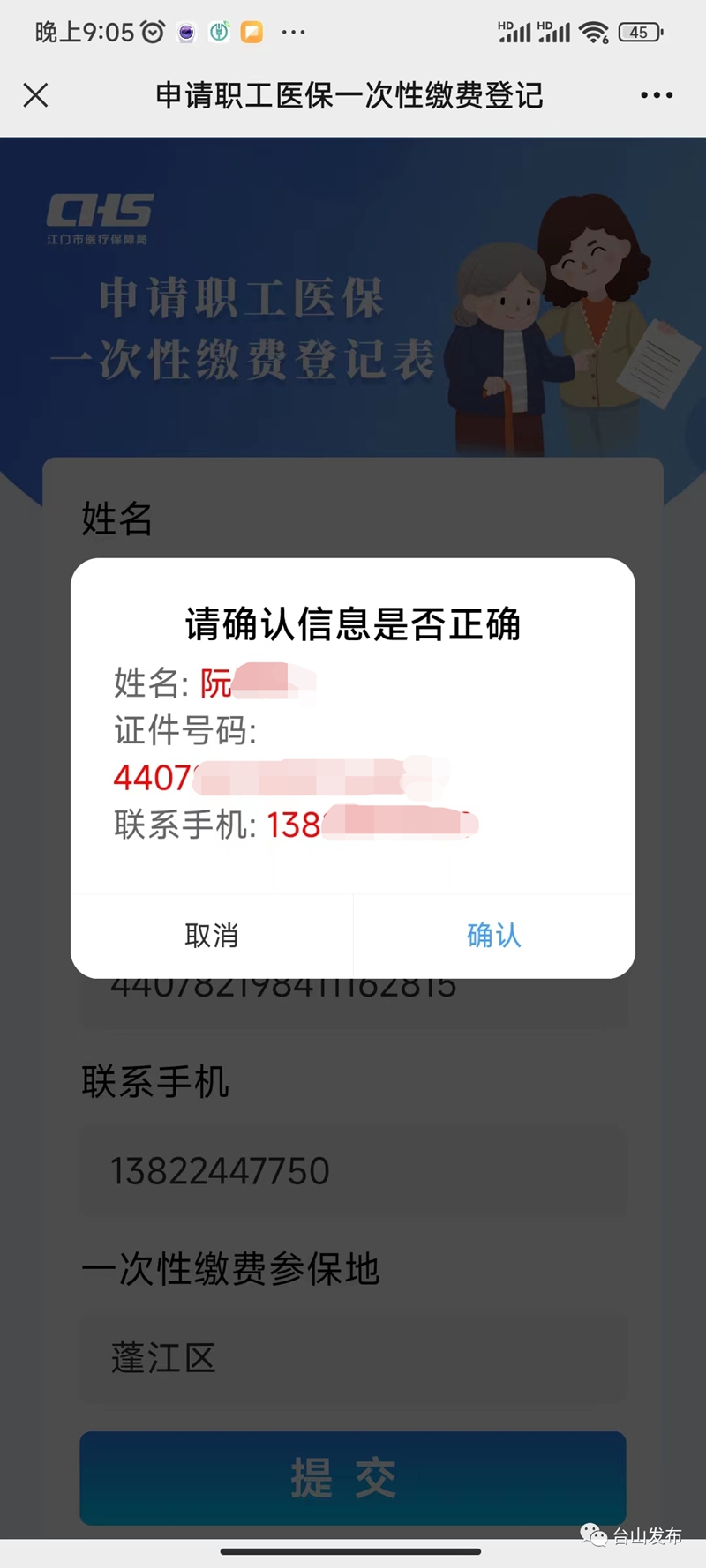The image size is (706, 1568).
Task: Dismiss the dialog with the 取消 button
Action: (212, 936)
